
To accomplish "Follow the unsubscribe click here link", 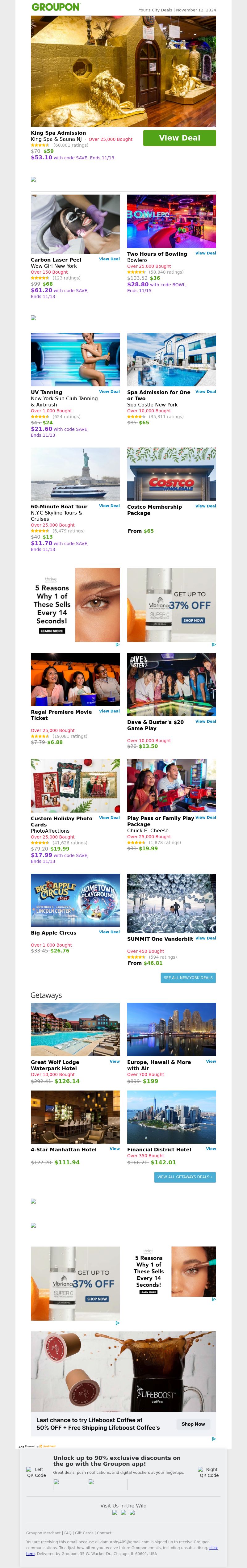I will pyautogui.click(x=213, y=1547).
